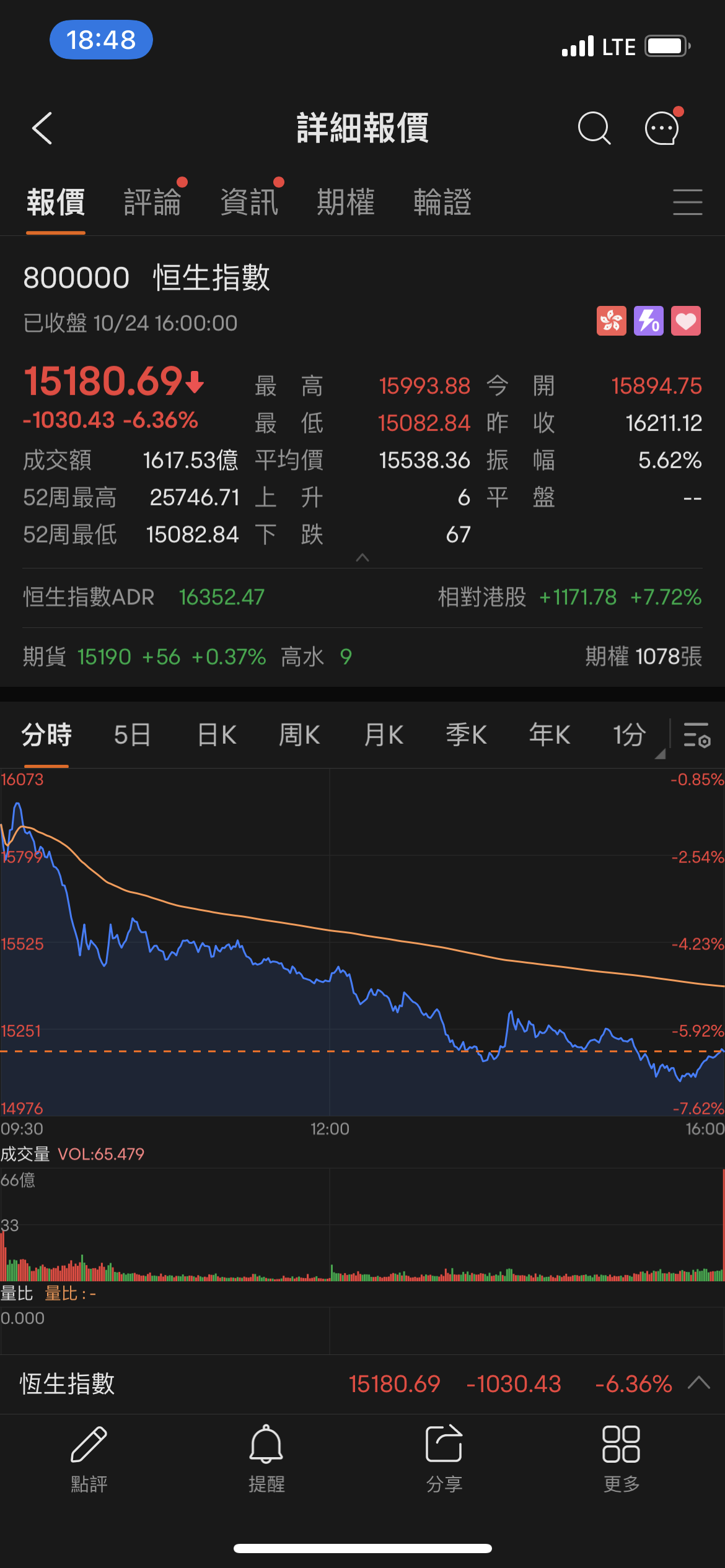The image size is (725, 1568).
Task: Open the 期權 tab
Action: (x=346, y=203)
